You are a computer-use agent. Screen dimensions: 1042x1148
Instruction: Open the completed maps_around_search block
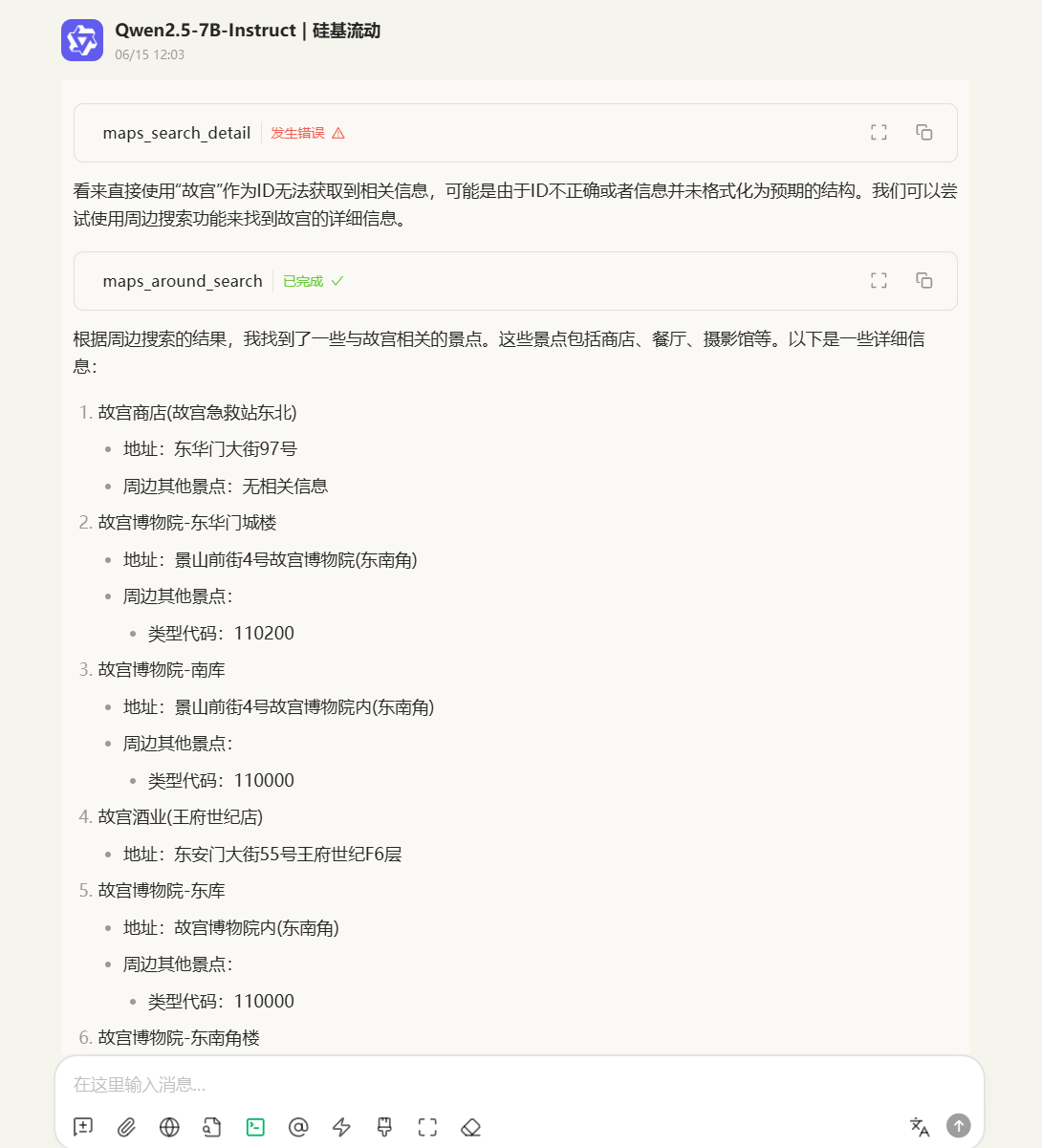coord(183,281)
